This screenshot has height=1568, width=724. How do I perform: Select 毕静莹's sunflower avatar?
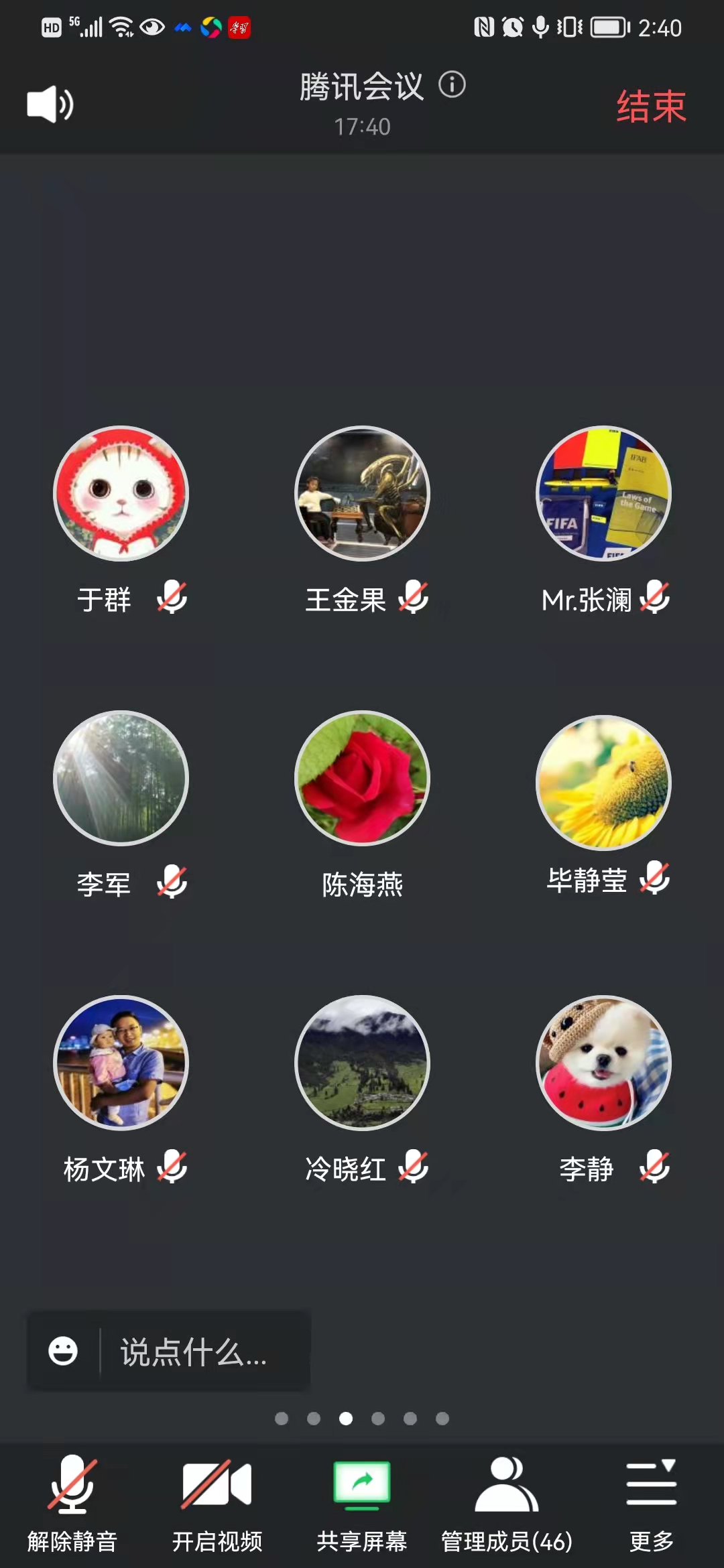tap(603, 782)
